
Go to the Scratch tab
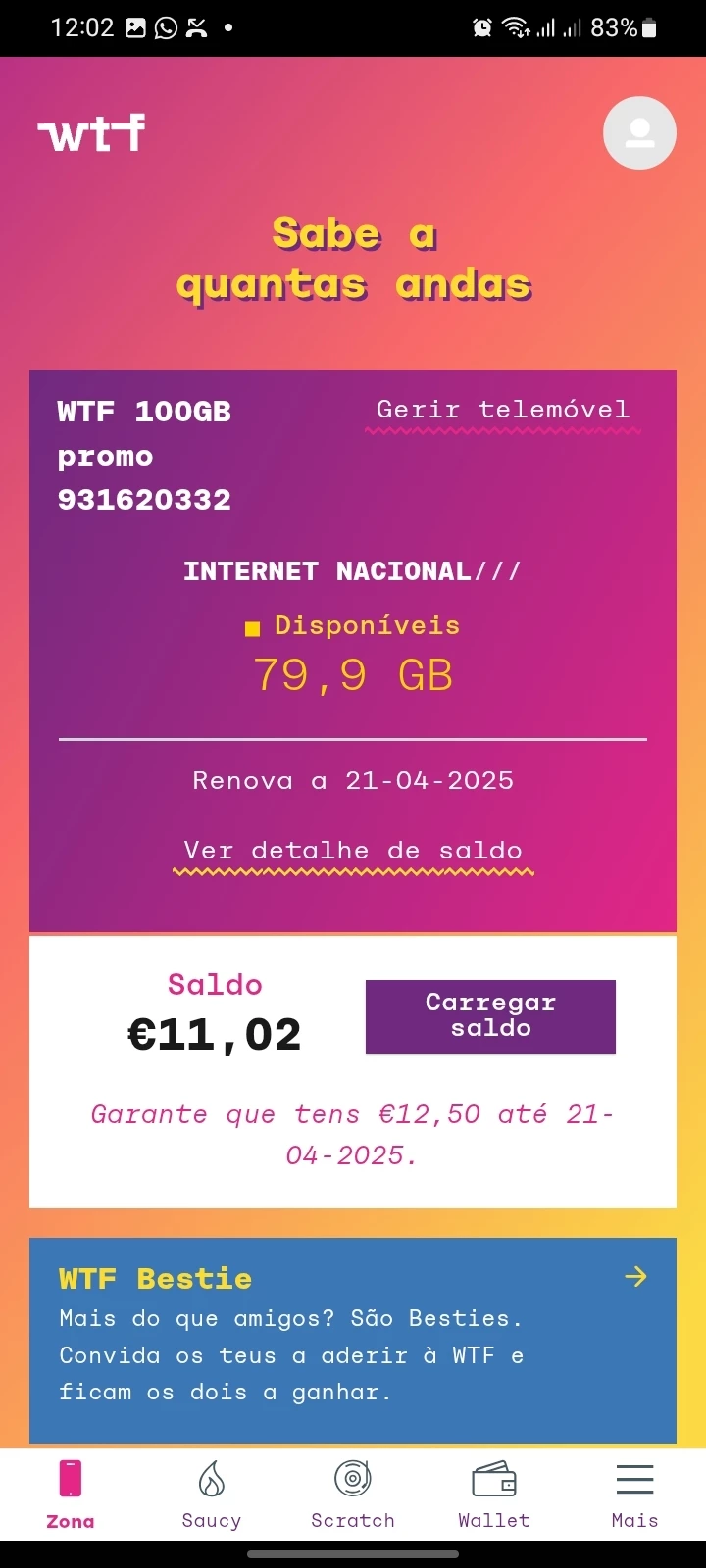click(353, 1494)
